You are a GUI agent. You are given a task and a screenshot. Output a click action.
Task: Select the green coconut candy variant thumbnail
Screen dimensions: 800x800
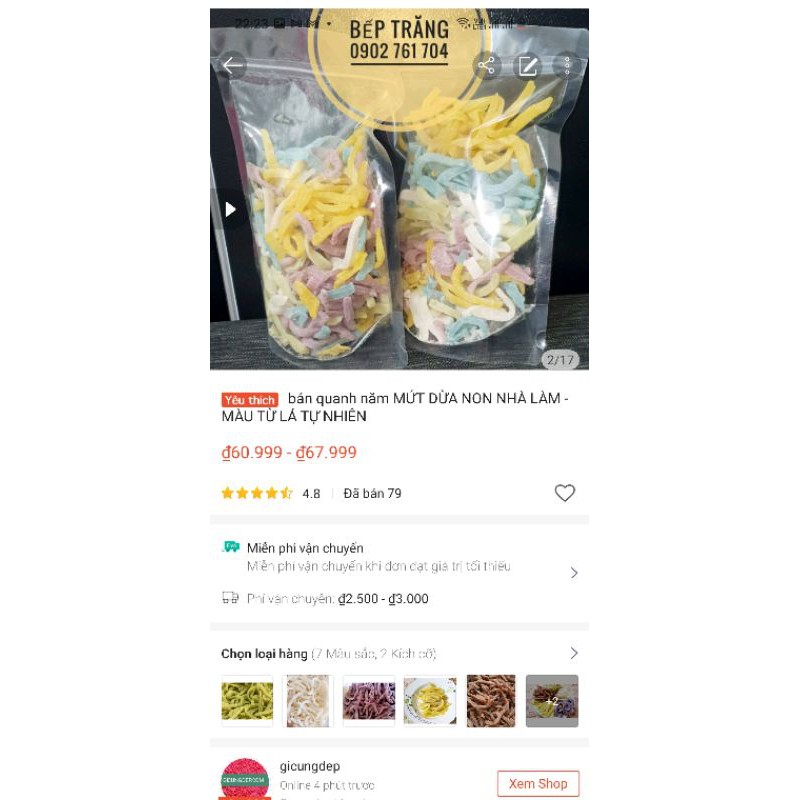pyautogui.click(x=247, y=700)
